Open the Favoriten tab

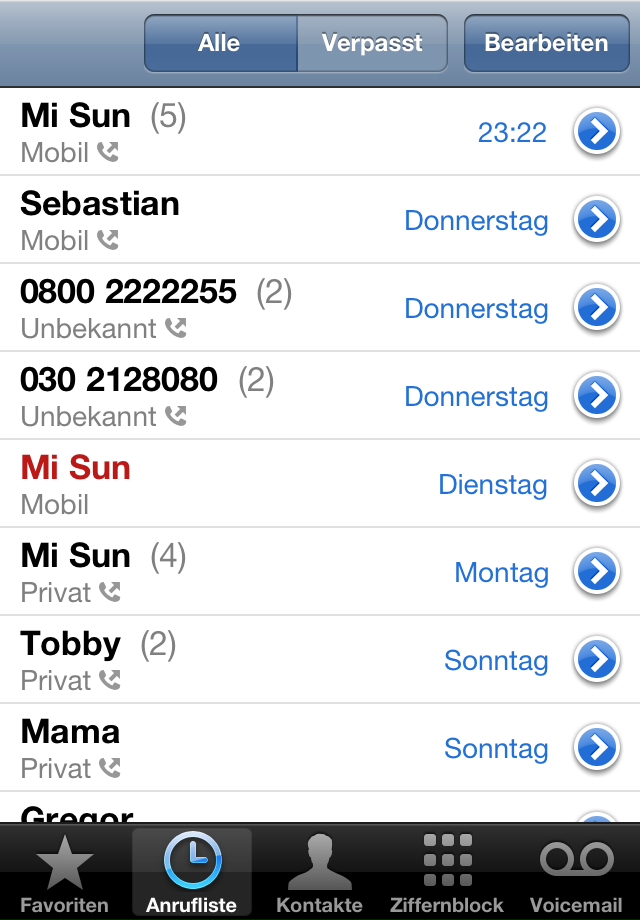tap(64, 872)
